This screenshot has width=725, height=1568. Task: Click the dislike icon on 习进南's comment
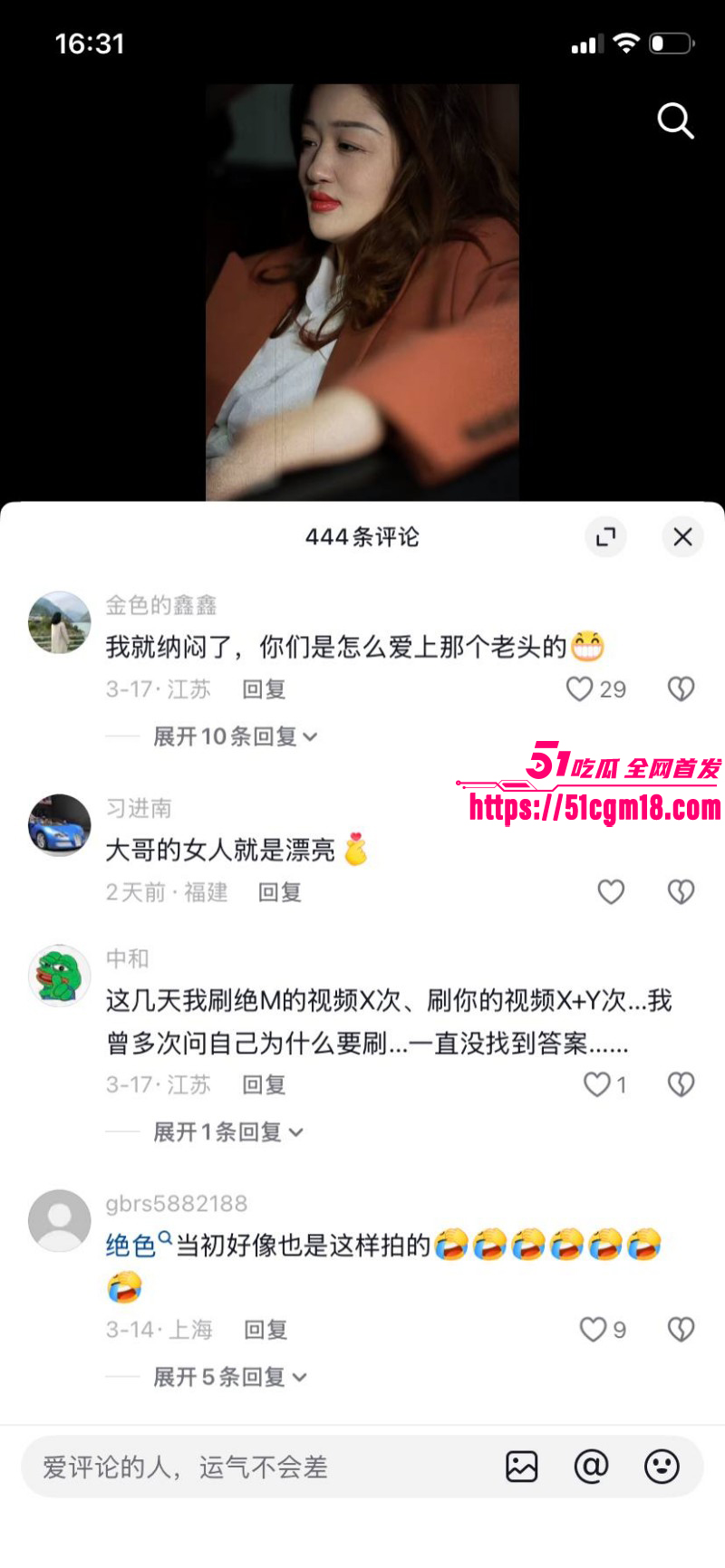point(681,891)
